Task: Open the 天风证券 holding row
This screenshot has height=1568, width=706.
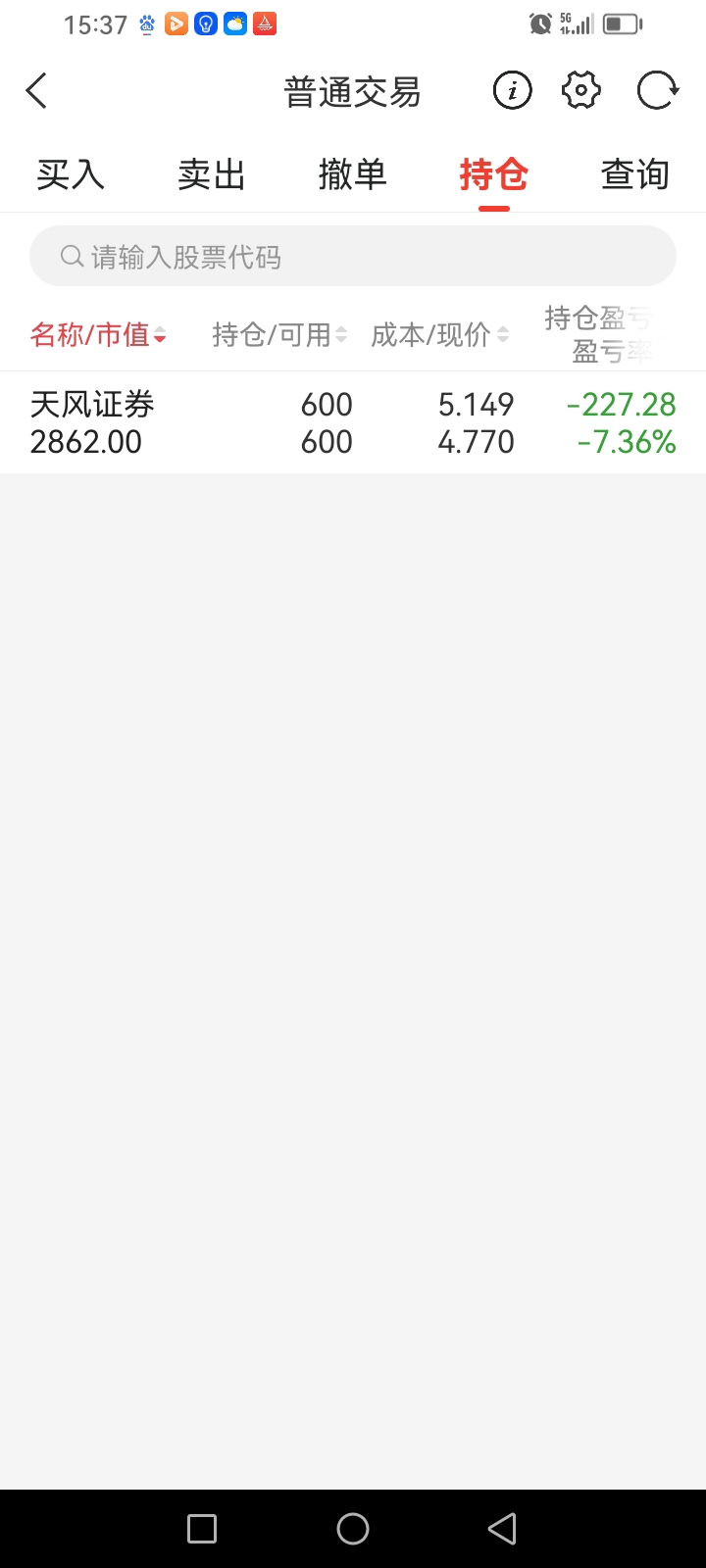Action: [x=353, y=422]
